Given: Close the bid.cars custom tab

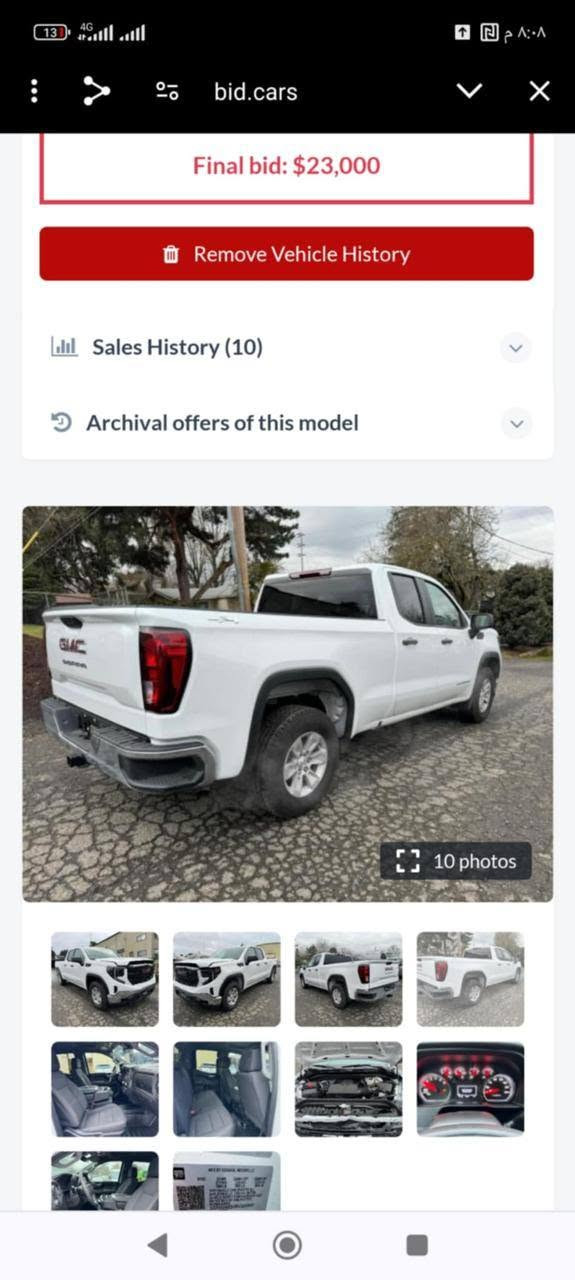Looking at the screenshot, I should point(539,91).
